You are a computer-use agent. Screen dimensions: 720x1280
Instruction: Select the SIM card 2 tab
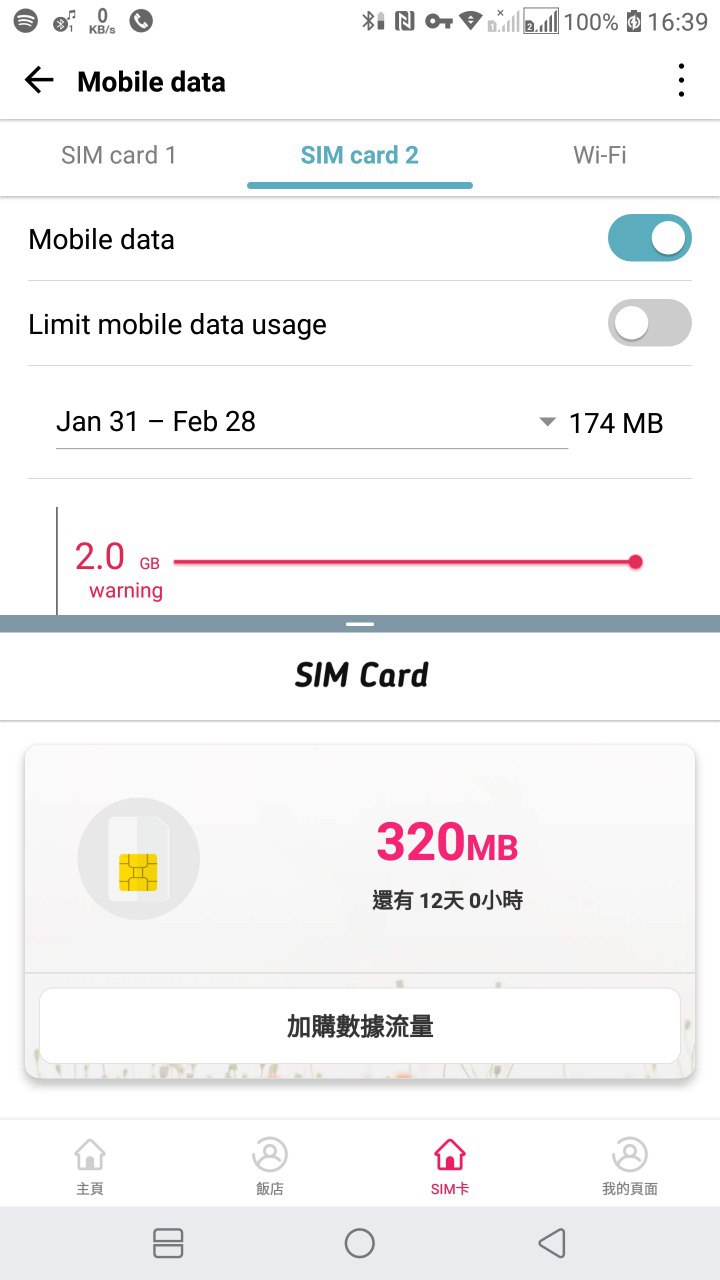(359, 155)
